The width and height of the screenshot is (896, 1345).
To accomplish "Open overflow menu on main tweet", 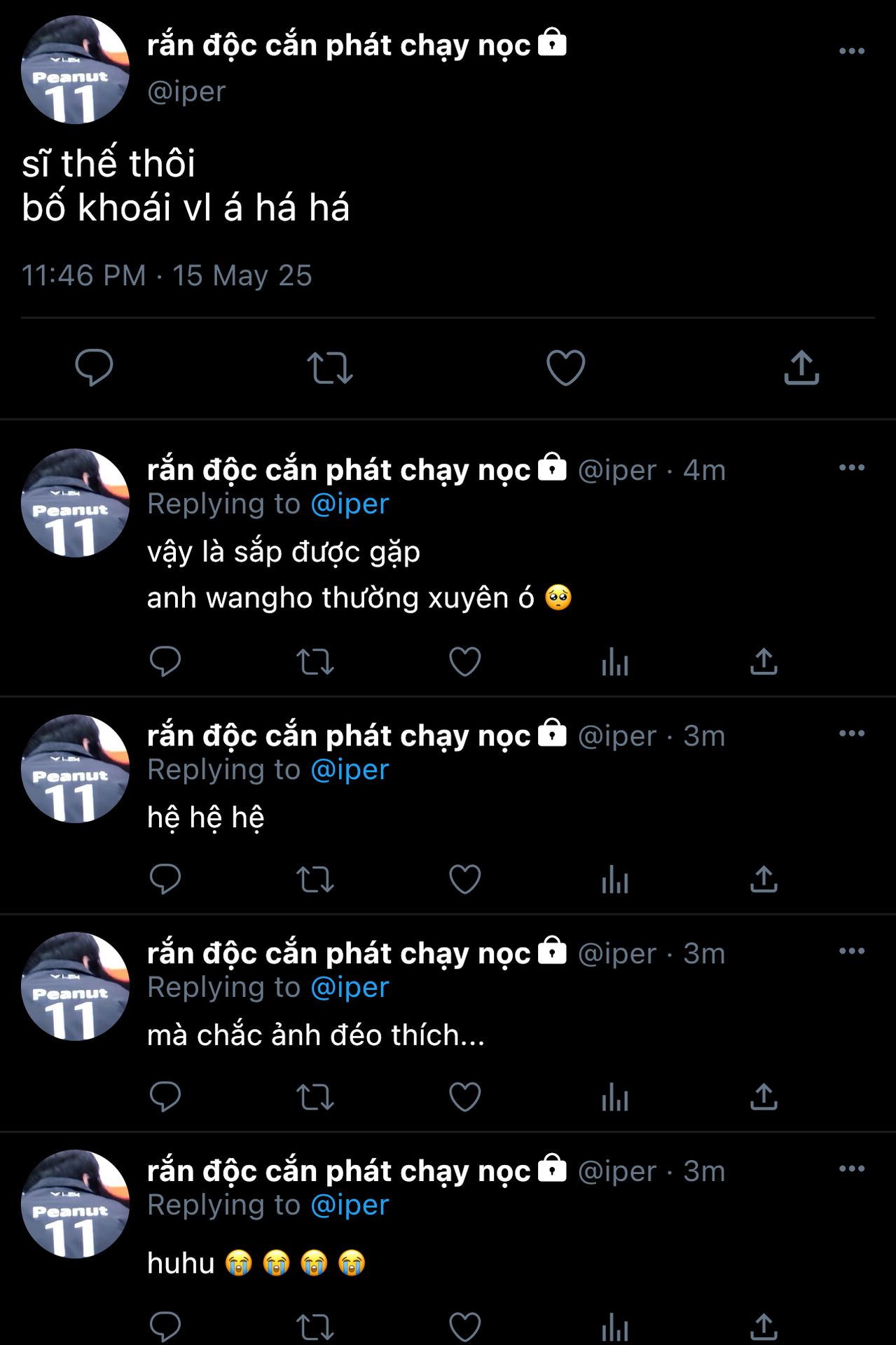I will 851,51.
